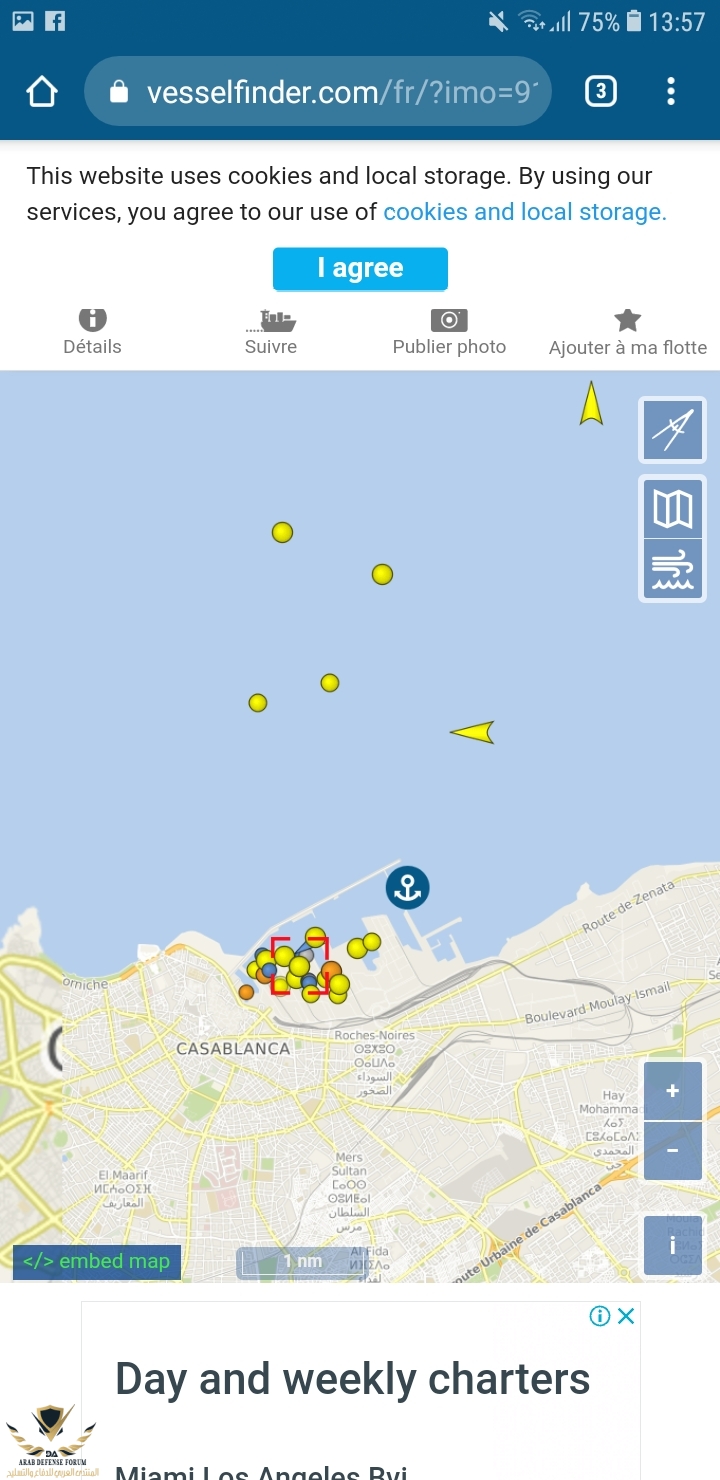Zoom out of the map with minus

click(x=672, y=1151)
